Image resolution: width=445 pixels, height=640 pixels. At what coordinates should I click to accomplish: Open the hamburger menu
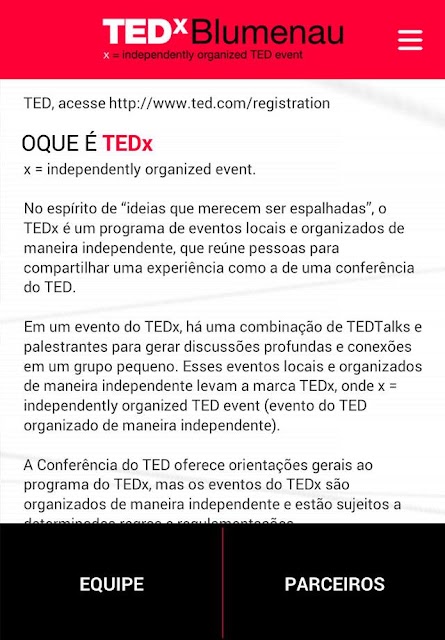tap(410, 40)
